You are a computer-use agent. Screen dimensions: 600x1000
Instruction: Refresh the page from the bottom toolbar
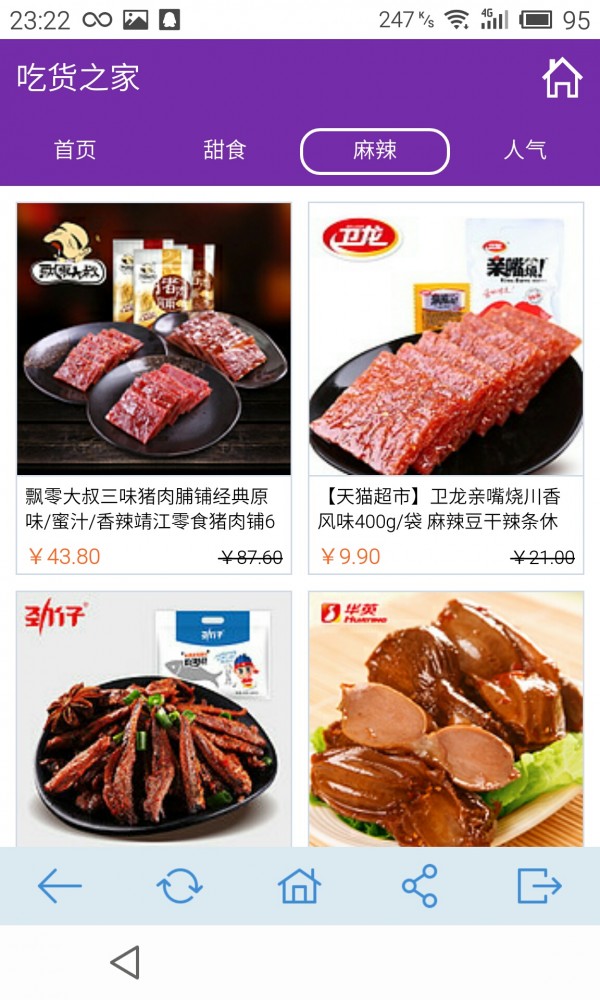click(180, 886)
